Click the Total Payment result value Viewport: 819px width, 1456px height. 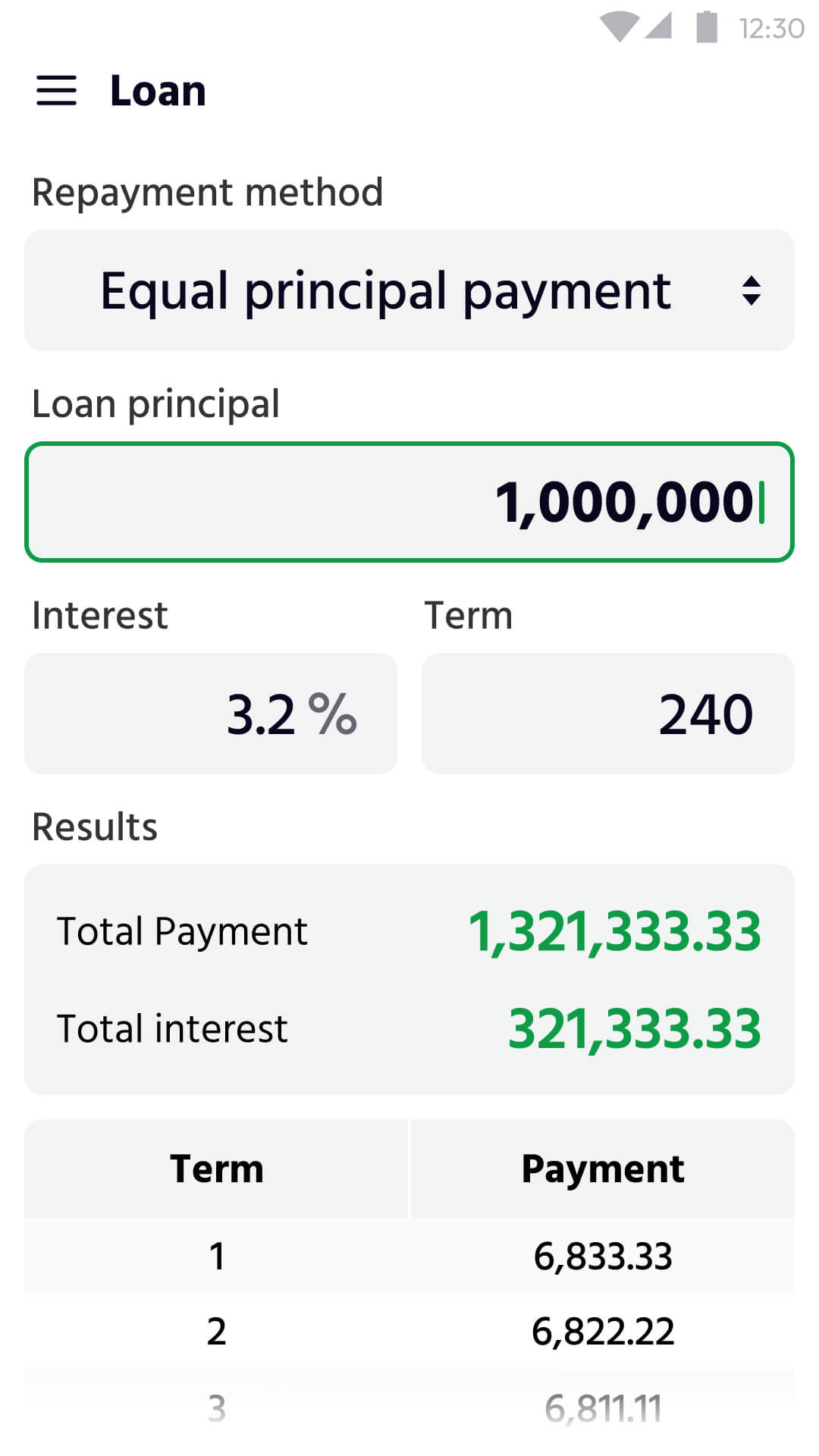click(616, 933)
